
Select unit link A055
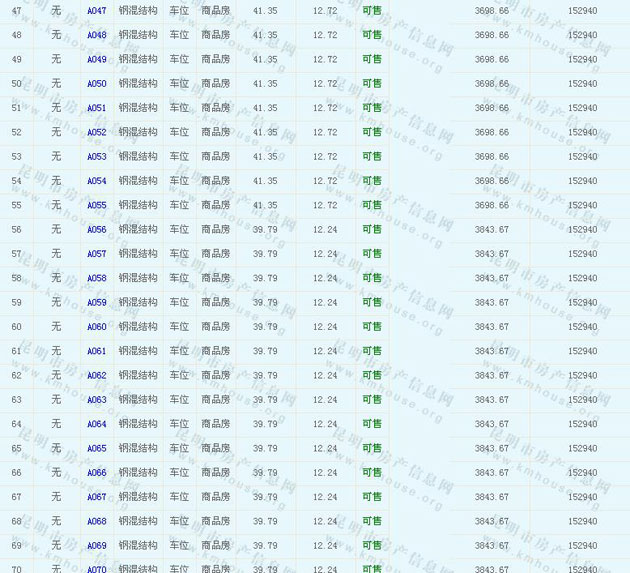(96, 205)
